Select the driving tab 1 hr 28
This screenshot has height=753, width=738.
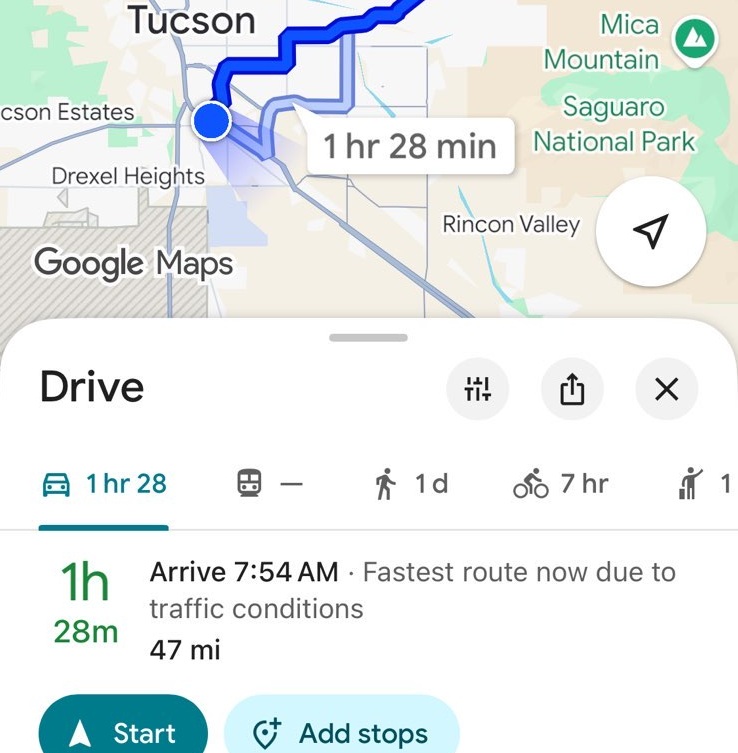pos(104,485)
